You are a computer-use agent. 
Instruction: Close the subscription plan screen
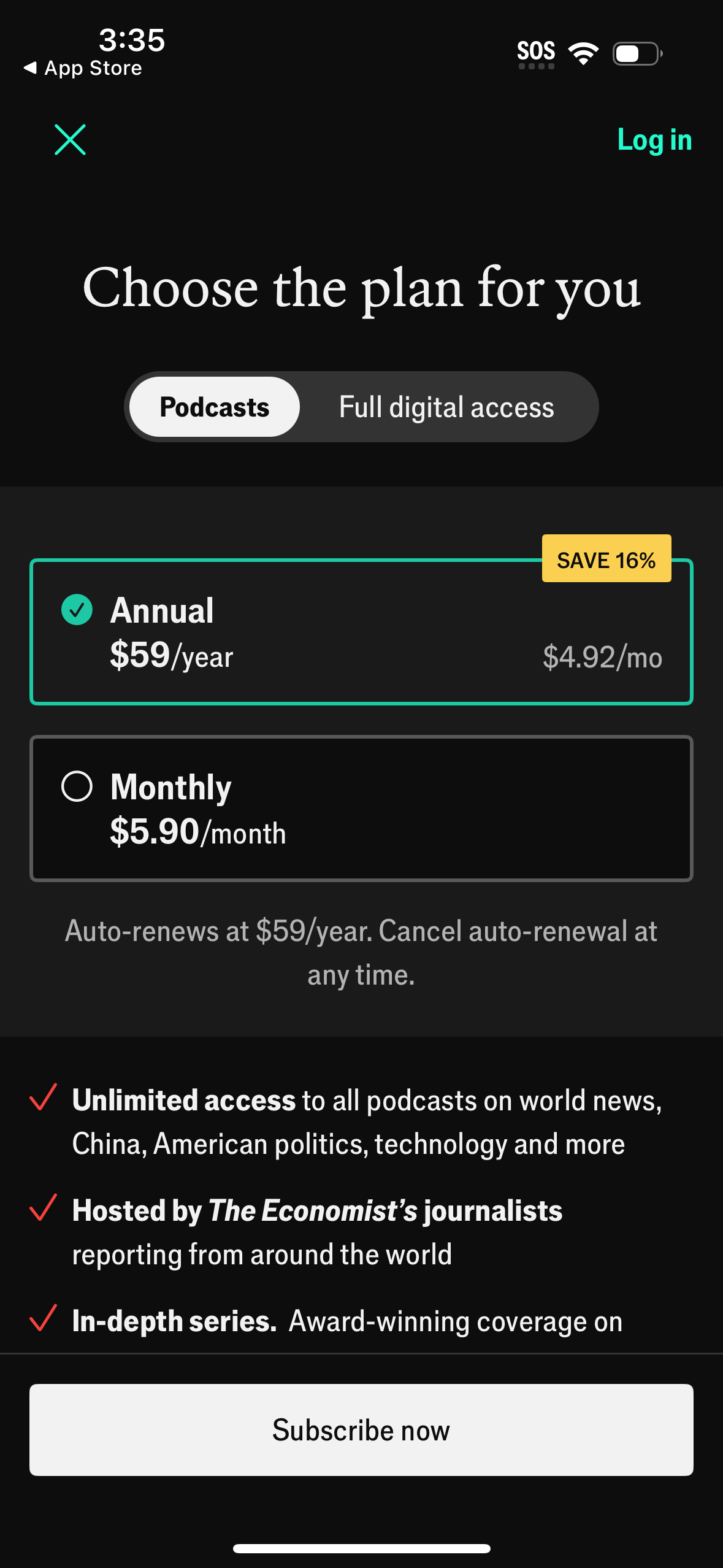tap(70, 140)
